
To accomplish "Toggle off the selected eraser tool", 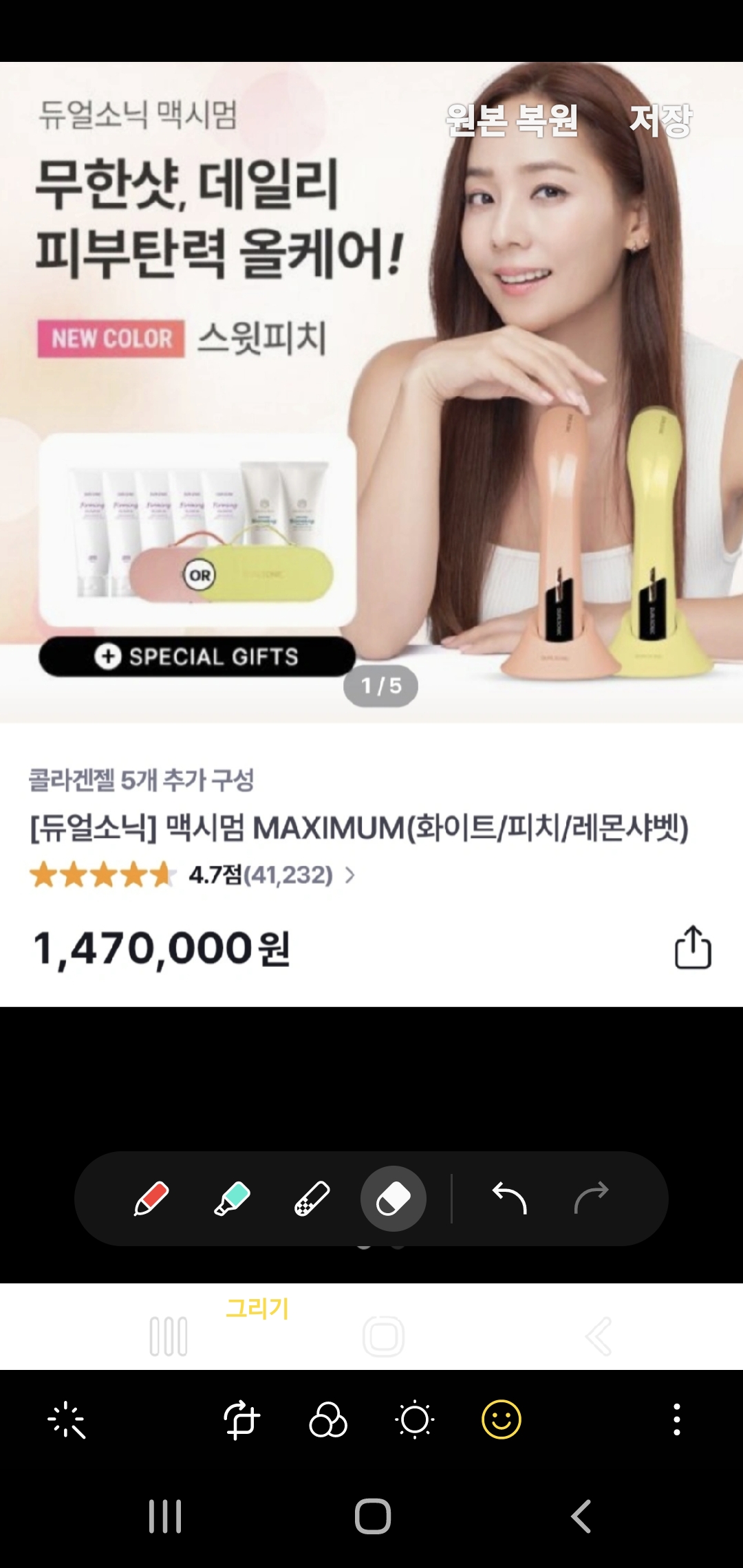I will coord(394,1198).
